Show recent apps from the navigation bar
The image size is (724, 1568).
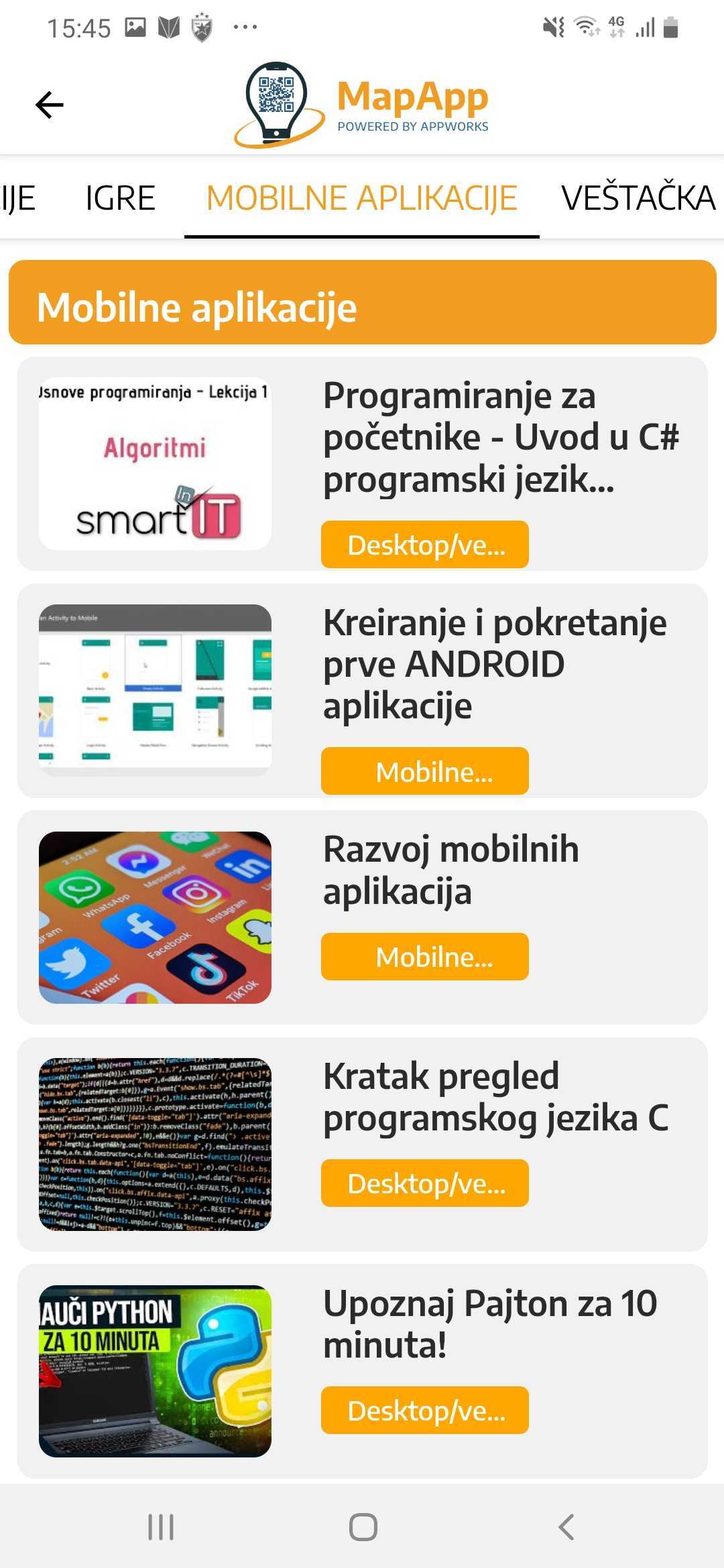tap(161, 1527)
